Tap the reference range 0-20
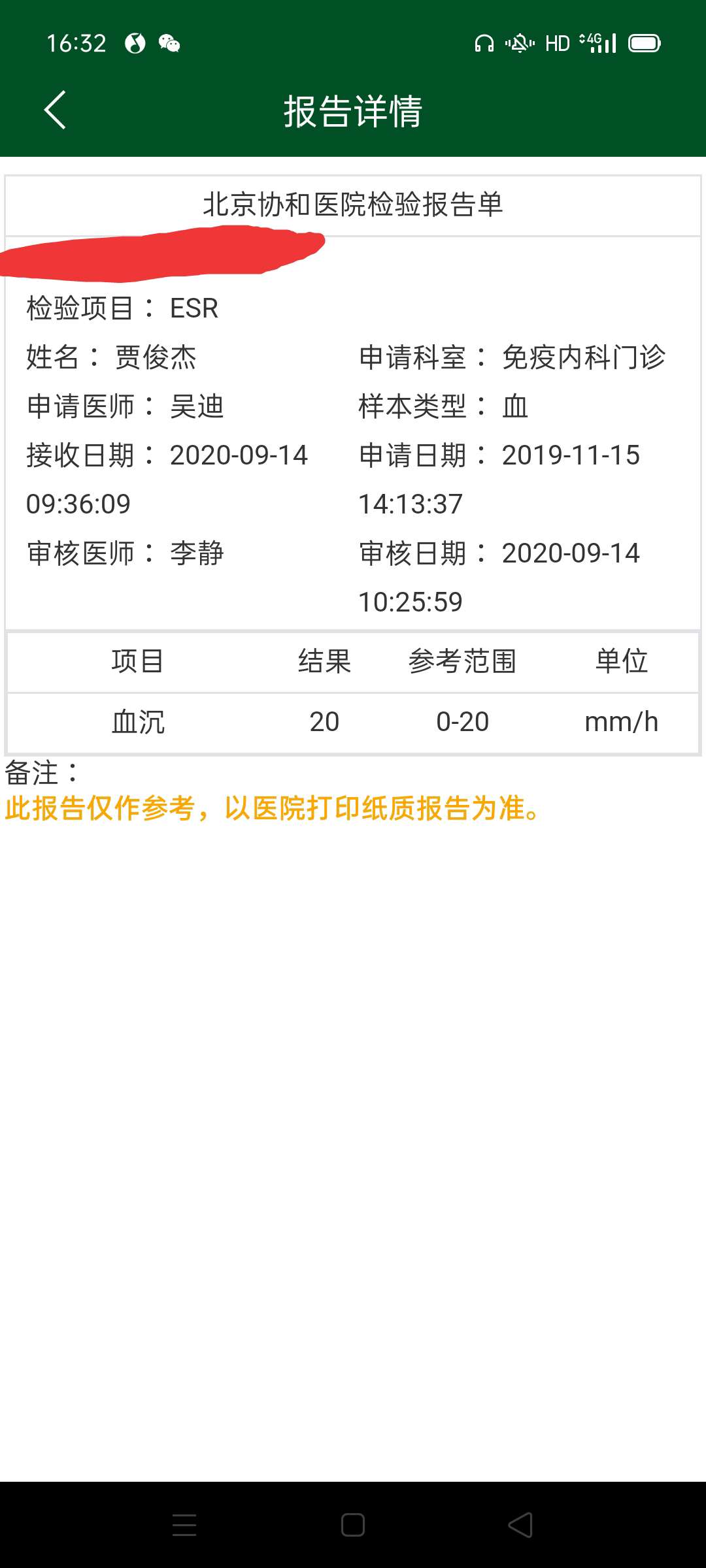The height and width of the screenshot is (1568, 706). pos(462,721)
